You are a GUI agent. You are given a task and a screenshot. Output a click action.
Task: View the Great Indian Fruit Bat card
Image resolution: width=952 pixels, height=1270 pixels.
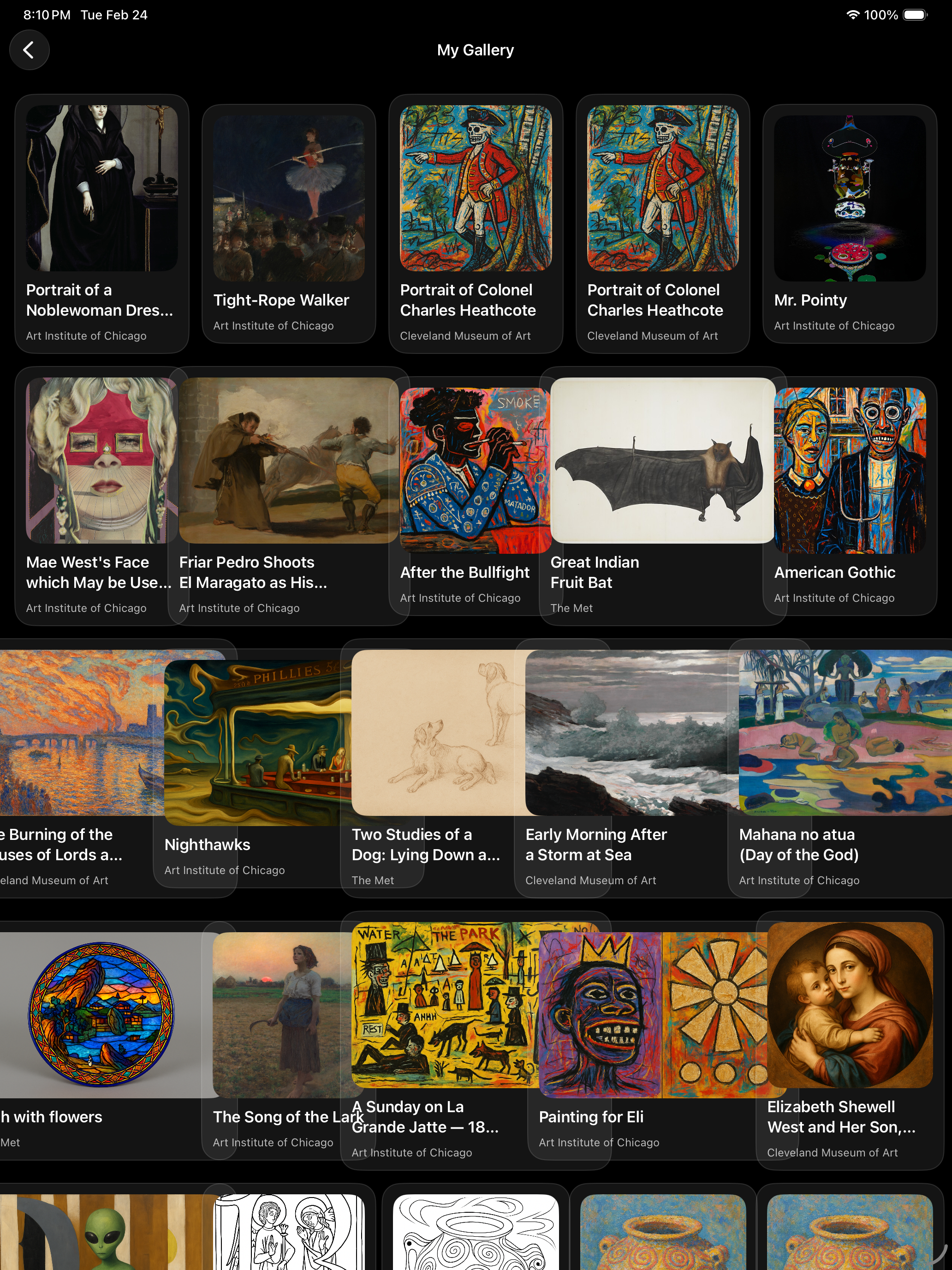tap(660, 459)
